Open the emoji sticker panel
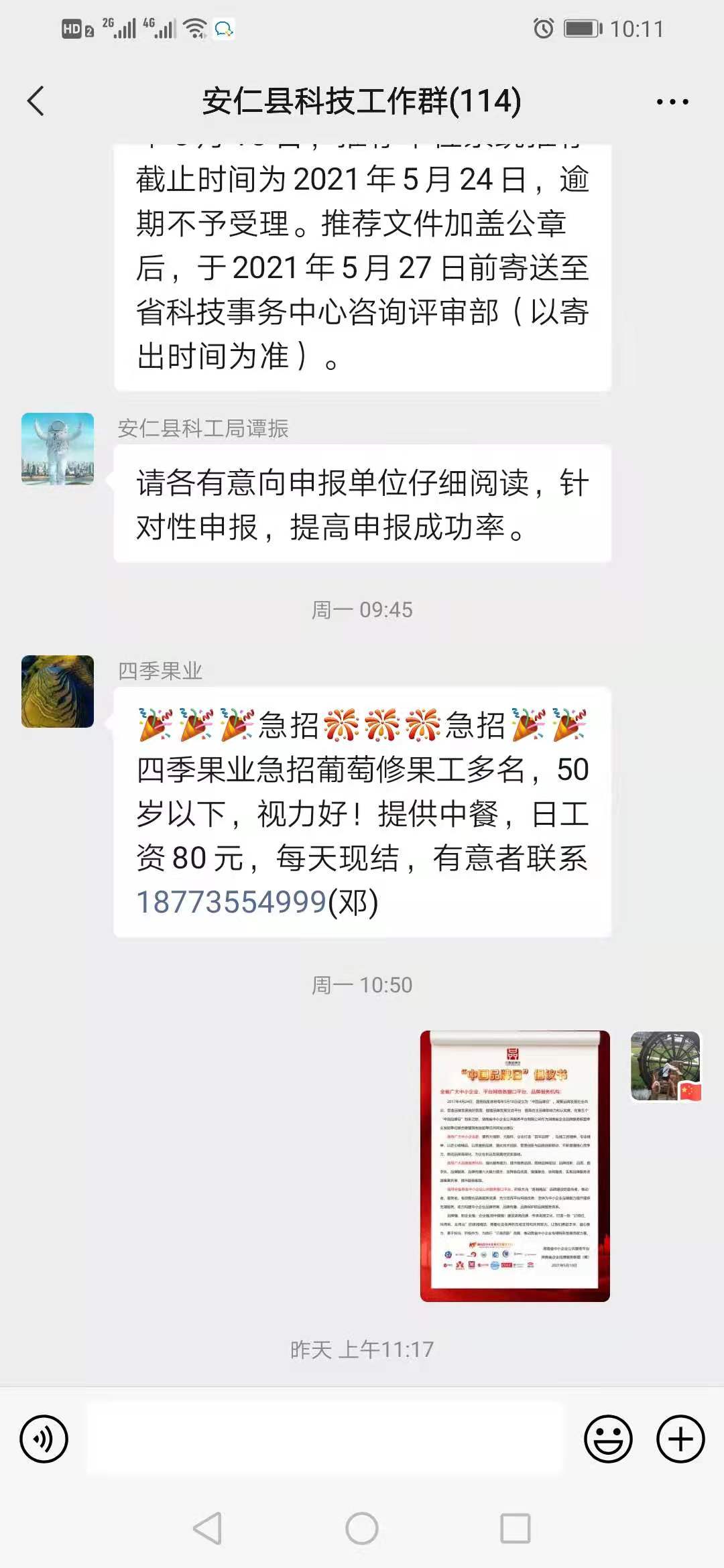Screen dimensions: 724x1568 (608, 1439)
